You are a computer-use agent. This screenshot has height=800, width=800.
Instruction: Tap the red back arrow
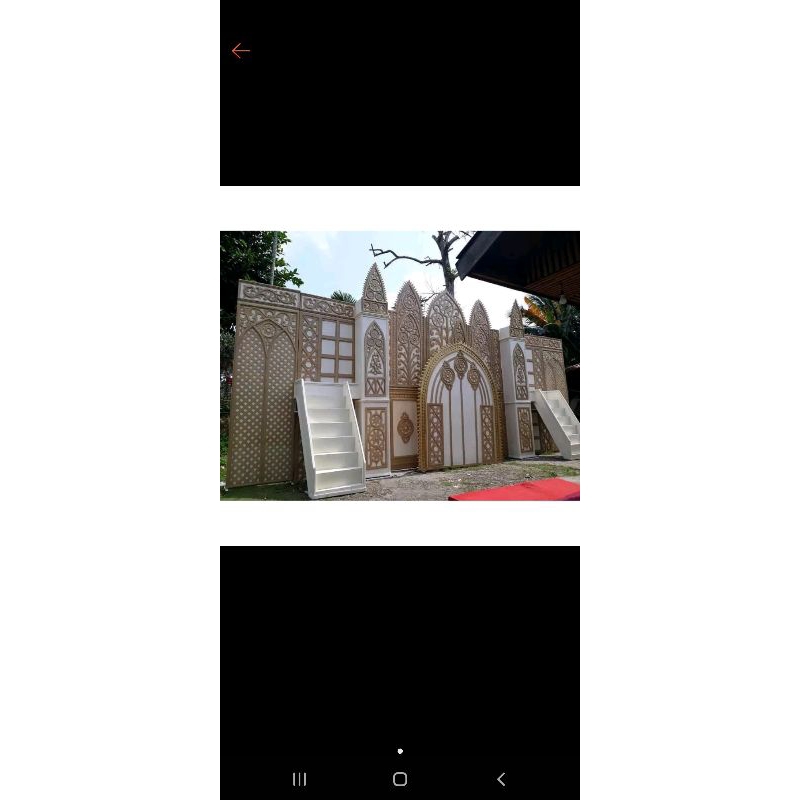[x=241, y=51]
